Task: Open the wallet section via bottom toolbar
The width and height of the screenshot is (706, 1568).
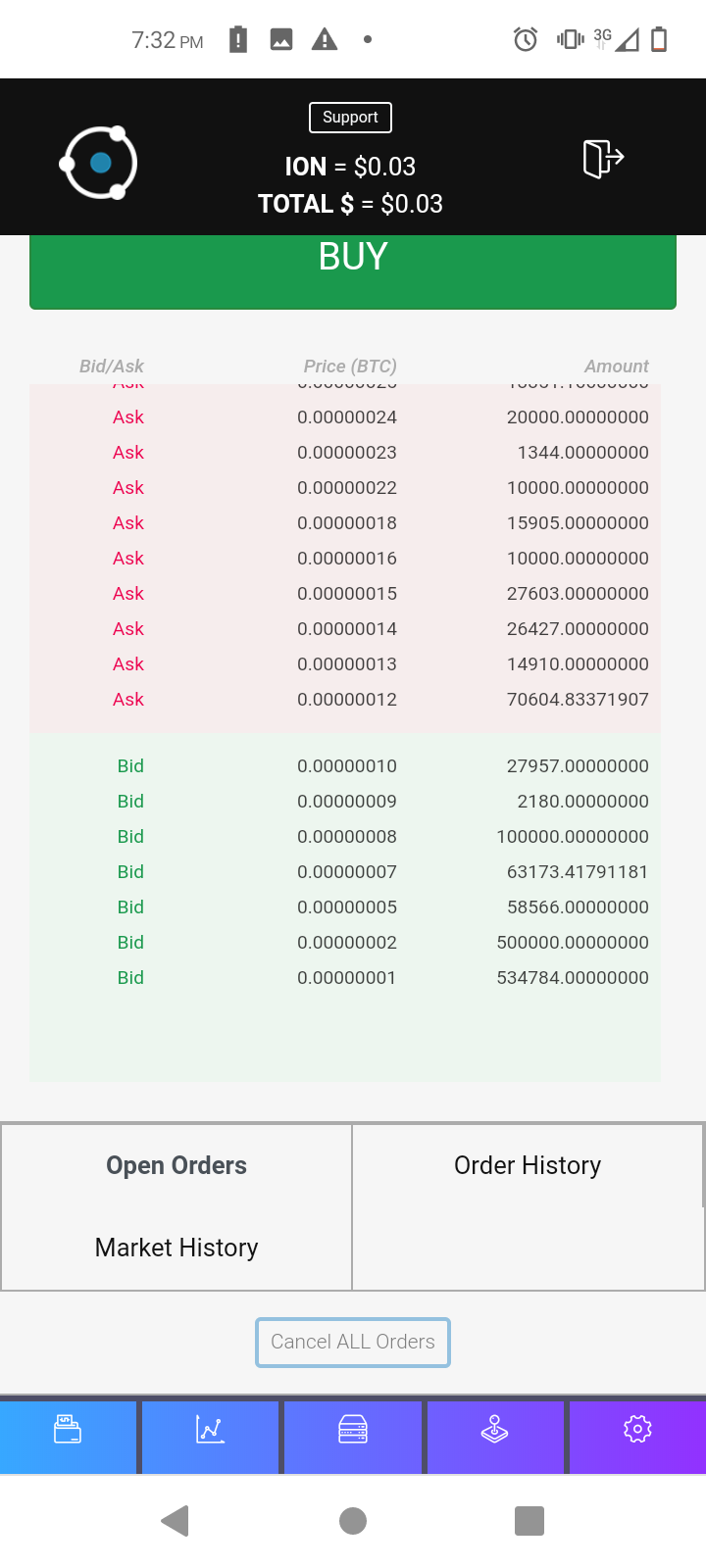Action: point(68,1429)
